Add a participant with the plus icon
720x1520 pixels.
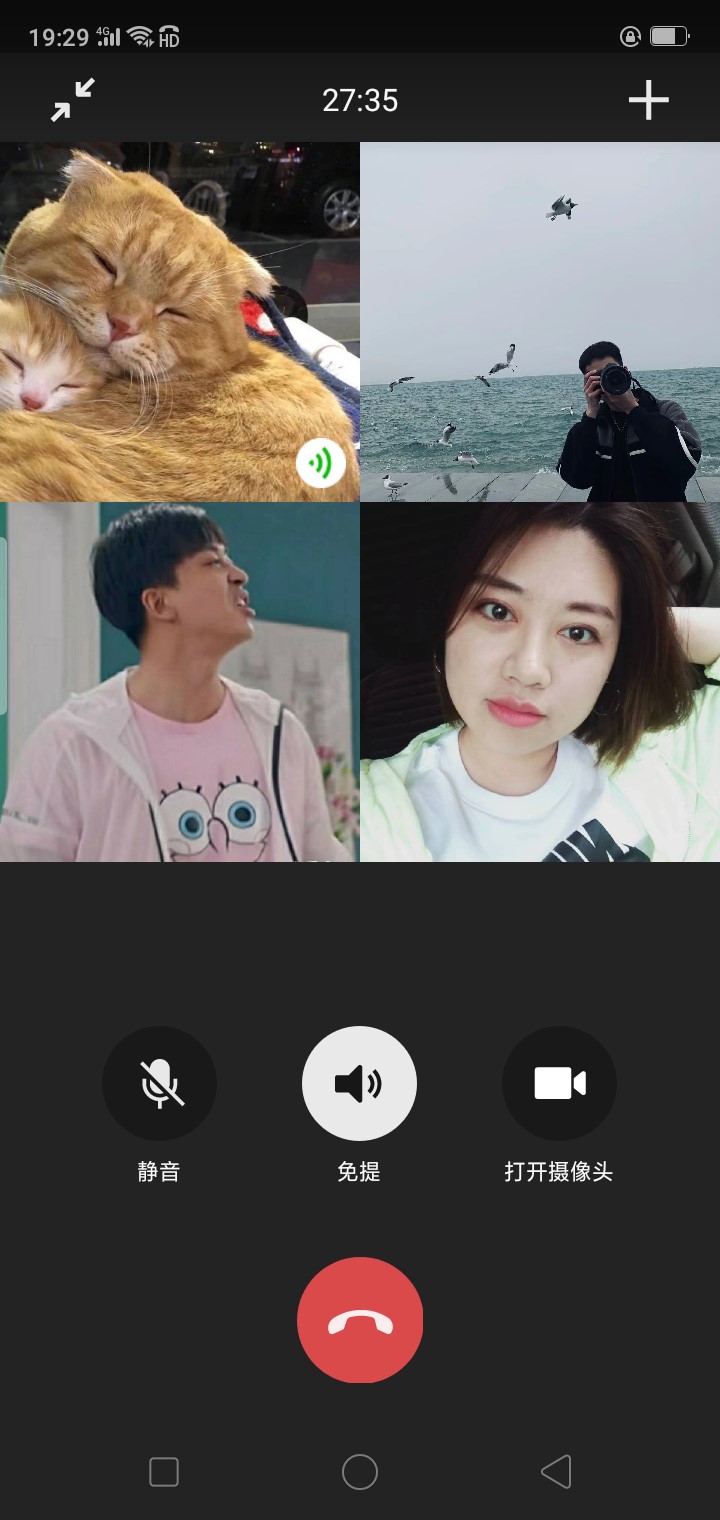click(648, 100)
